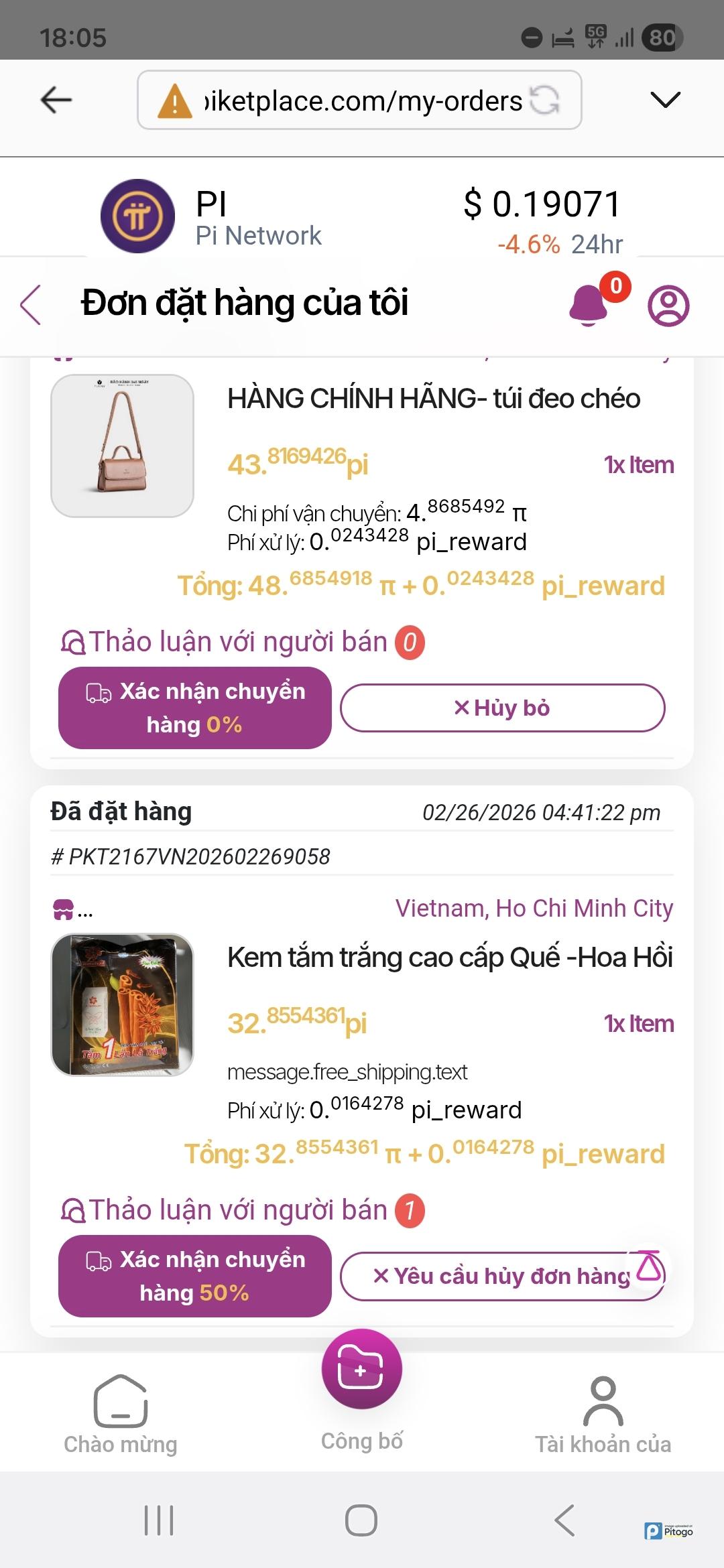Image resolution: width=724 pixels, height=1568 pixels.
Task: View the Kem tắm trắng product image
Action: coord(122,1004)
